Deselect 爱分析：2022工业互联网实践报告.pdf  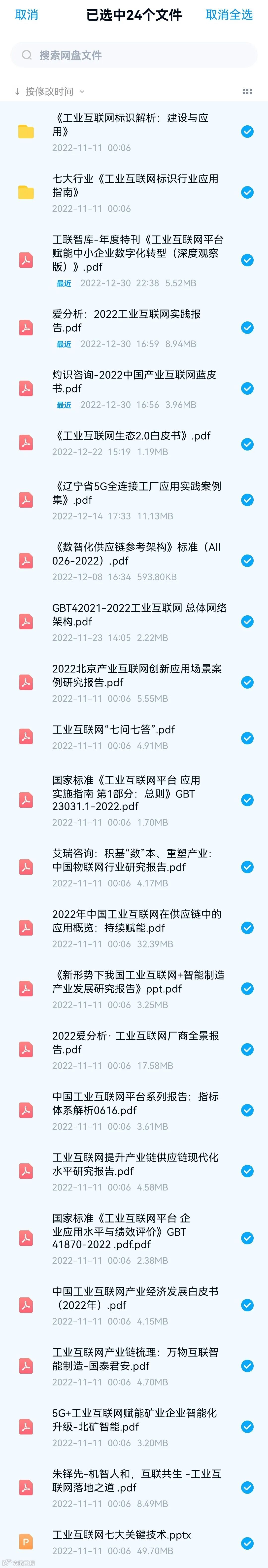(x=247, y=327)
